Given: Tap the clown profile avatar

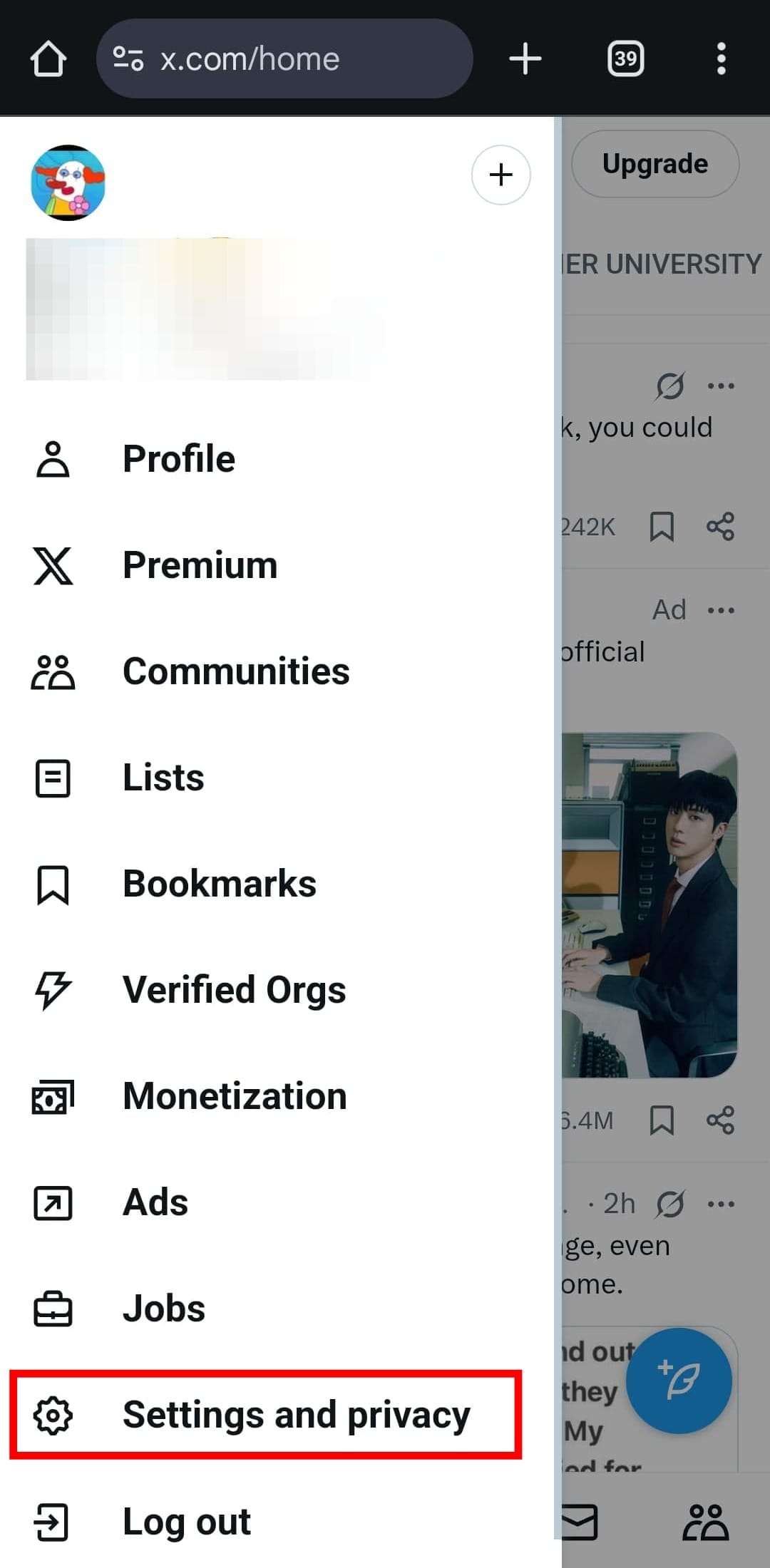Looking at the screenshot, I should pyautogui.click(x=68, y=182).
